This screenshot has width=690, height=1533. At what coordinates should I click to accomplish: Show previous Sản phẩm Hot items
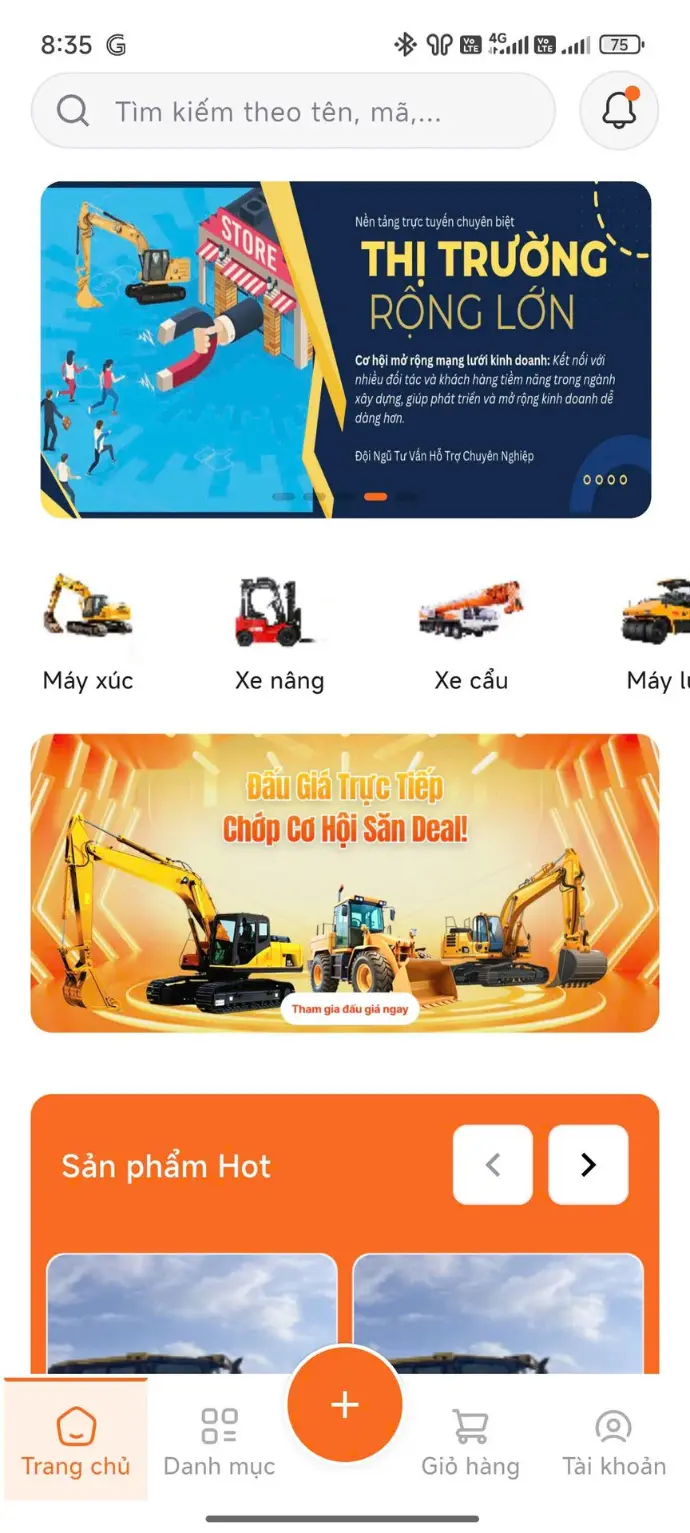tap(493, 1164)
